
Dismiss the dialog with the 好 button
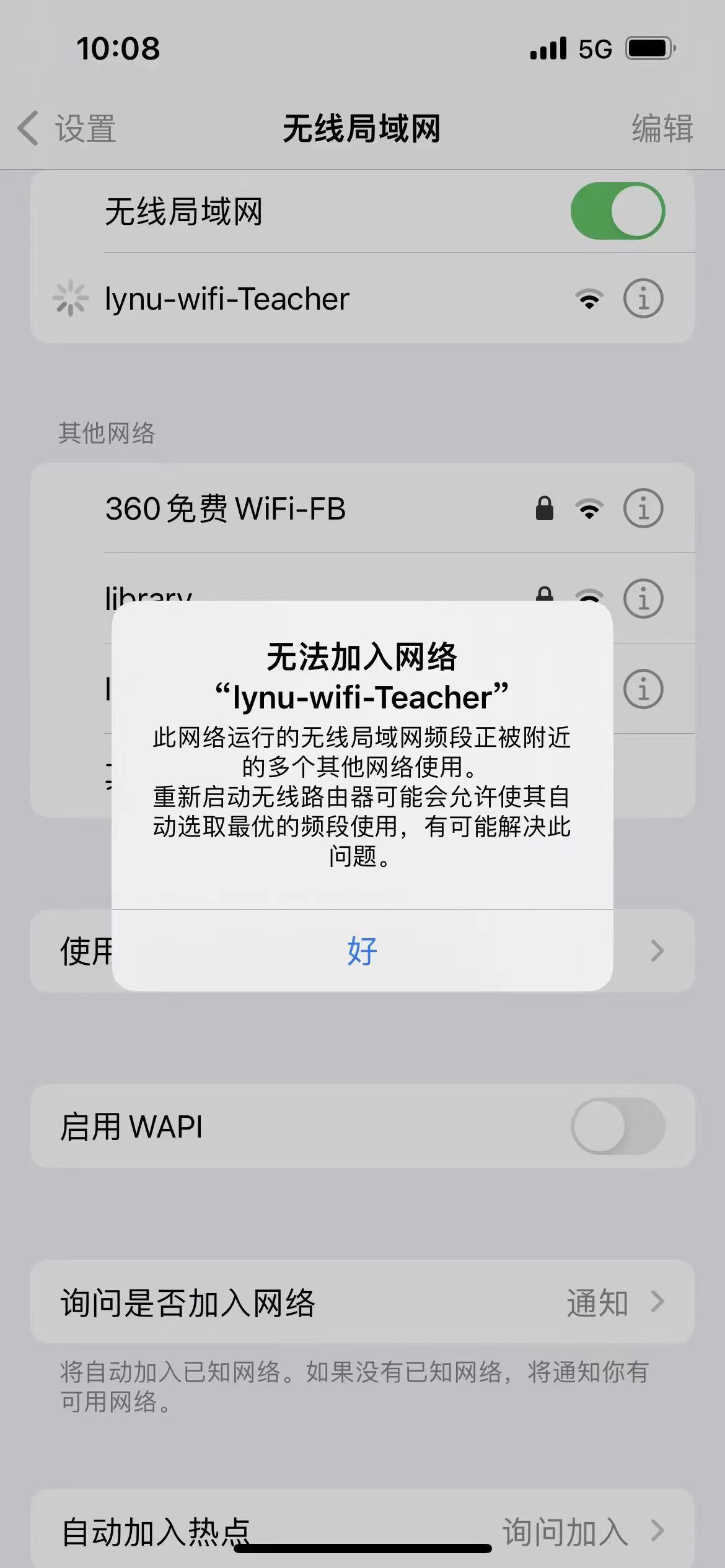[362, 951]
